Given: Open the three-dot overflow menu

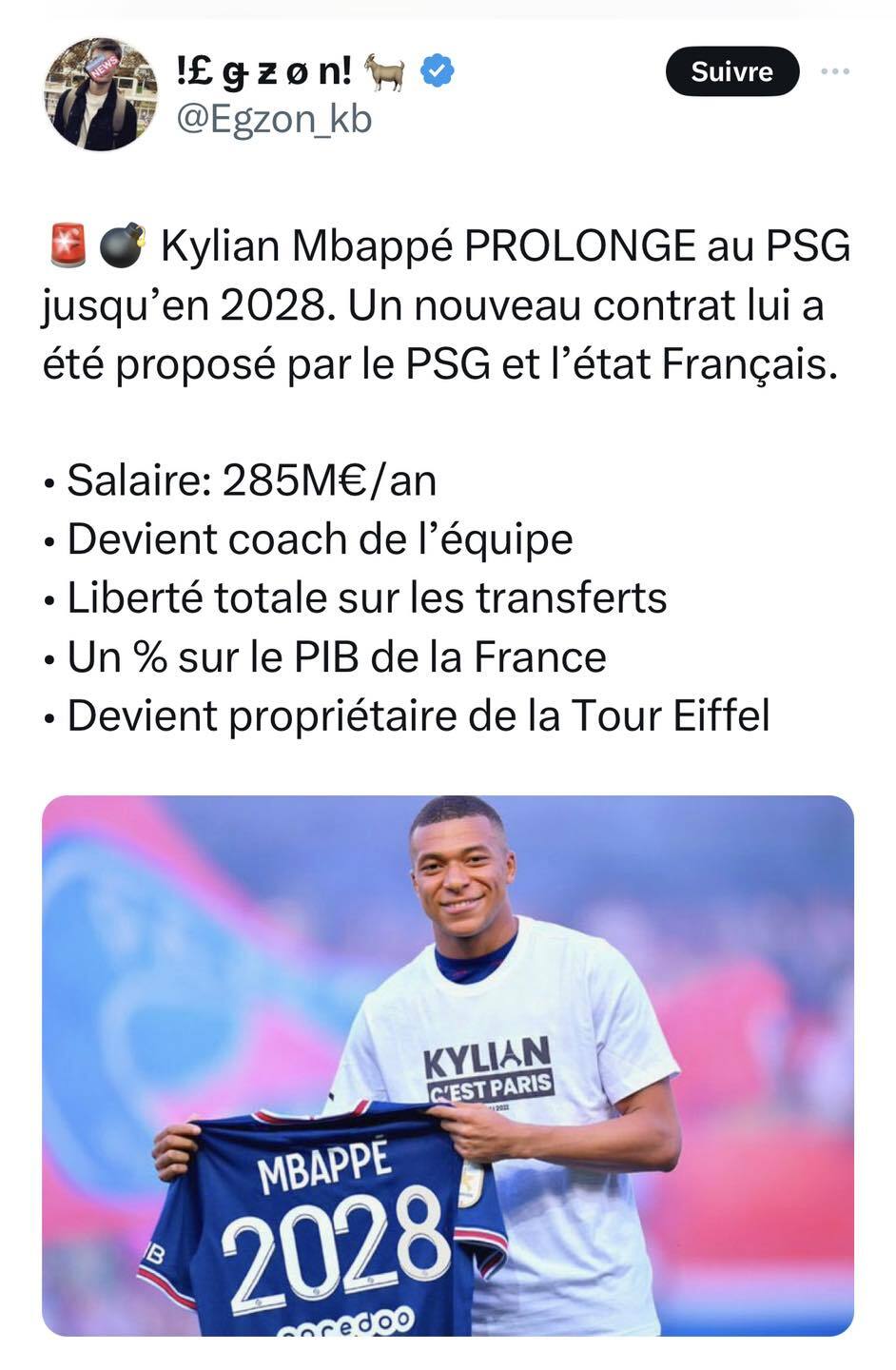Looking at the screenshot, I should (x=834, y=71).
